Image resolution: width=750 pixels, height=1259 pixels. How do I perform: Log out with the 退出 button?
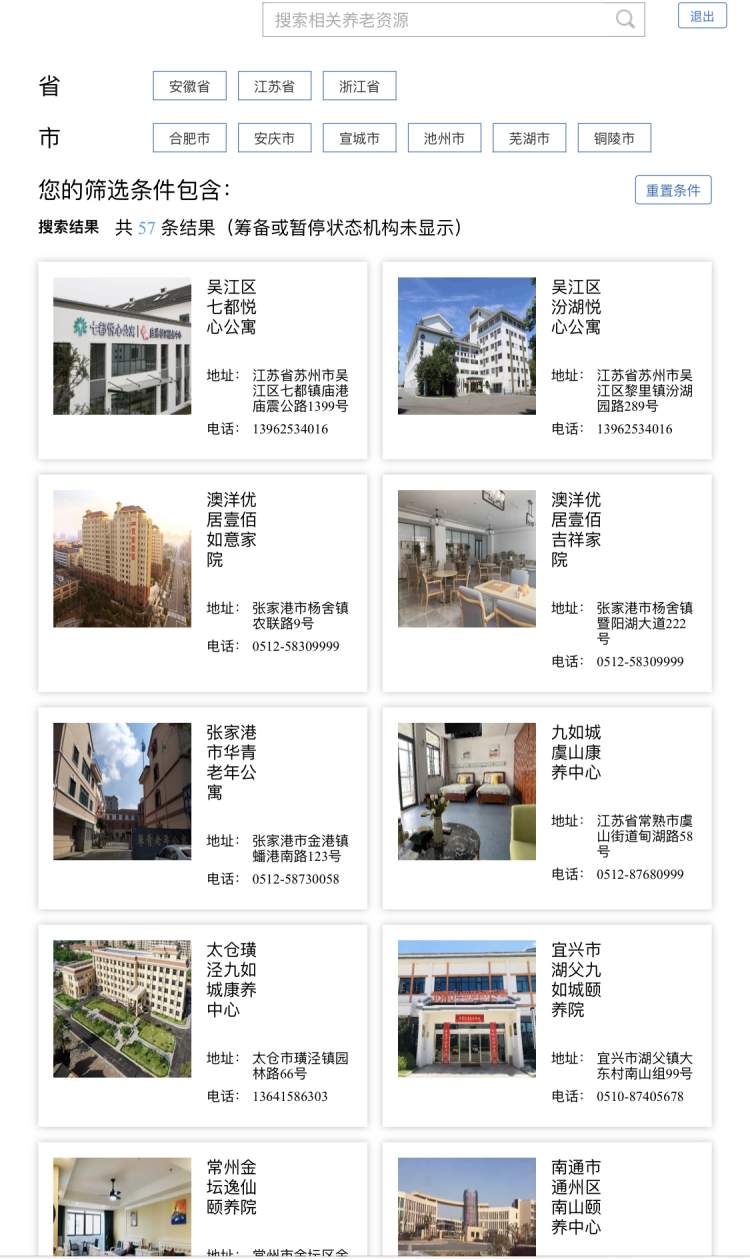click(702, 16)
